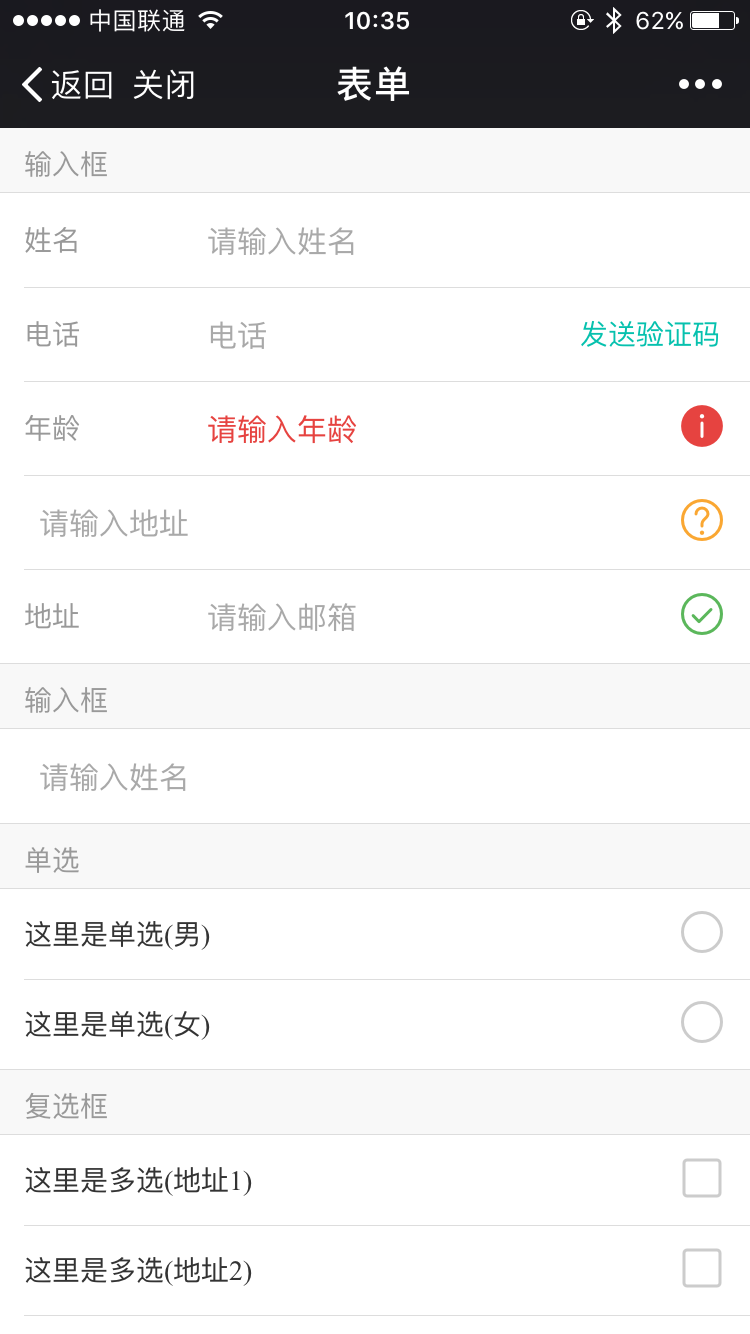Tick the checkbox 这里是多选(地址2)
This screenshot has height=1334, width=750.
tap(701, 1269)
